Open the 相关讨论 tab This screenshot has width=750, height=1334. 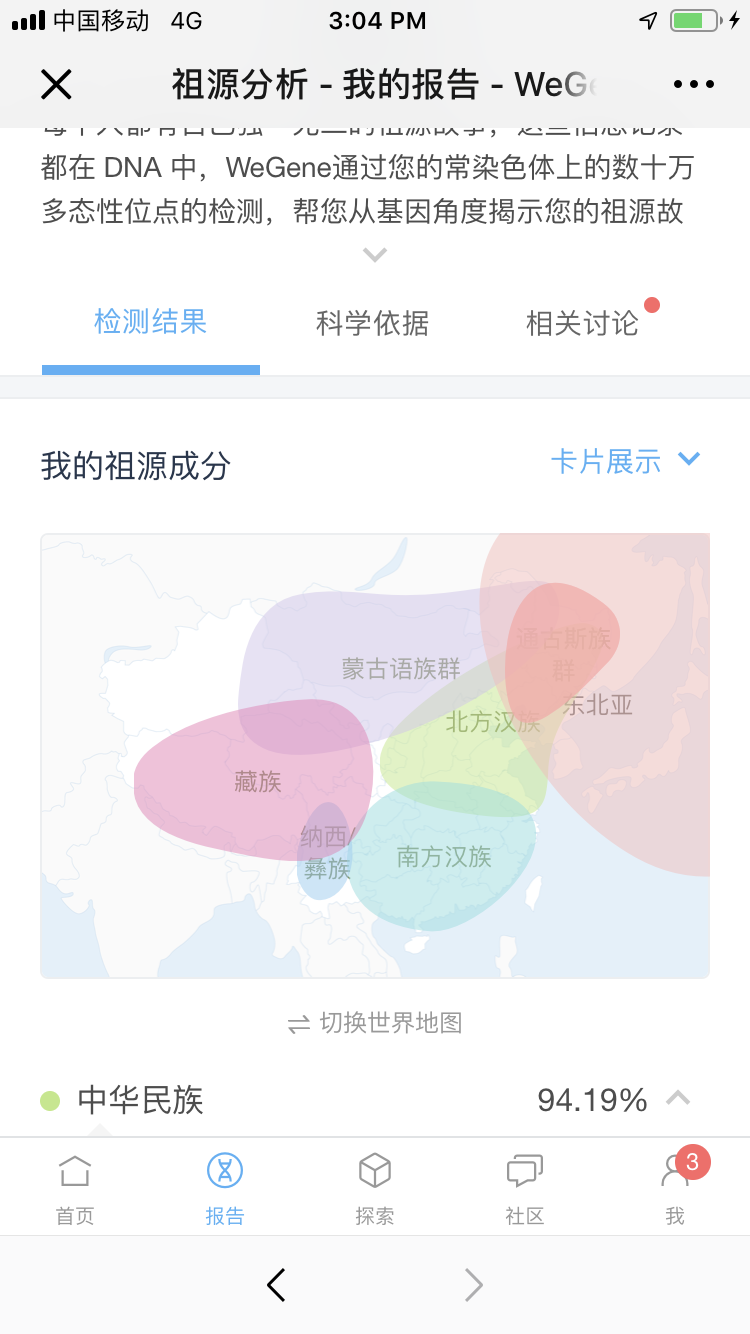coord(582,323)
